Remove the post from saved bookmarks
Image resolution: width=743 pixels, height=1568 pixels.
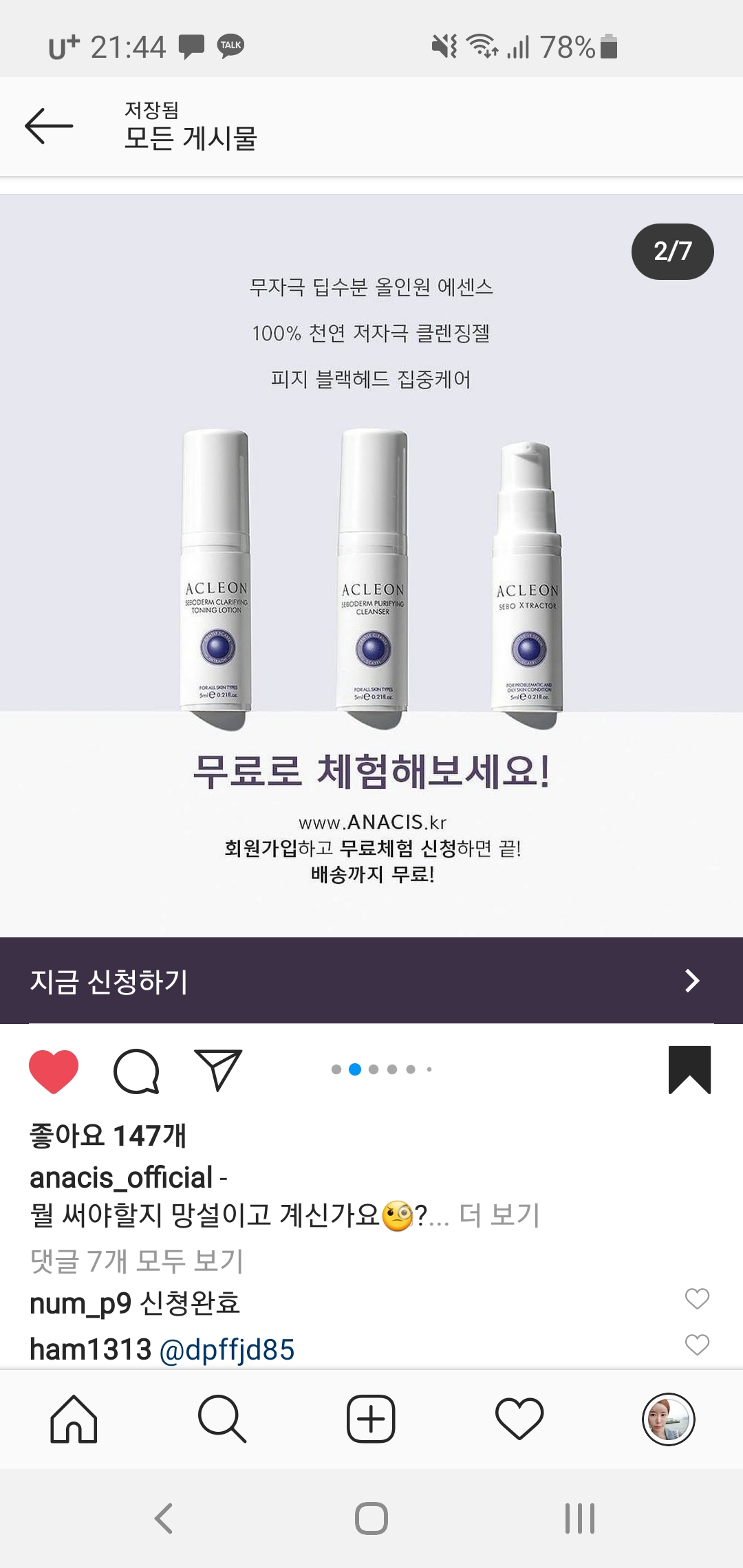689,1070
